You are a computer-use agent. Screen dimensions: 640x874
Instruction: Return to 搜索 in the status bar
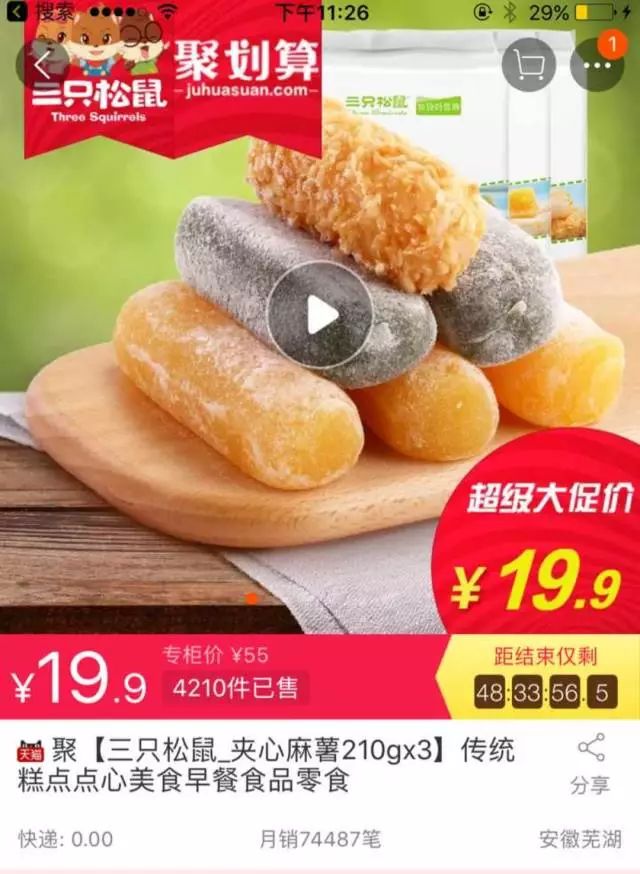40,12
